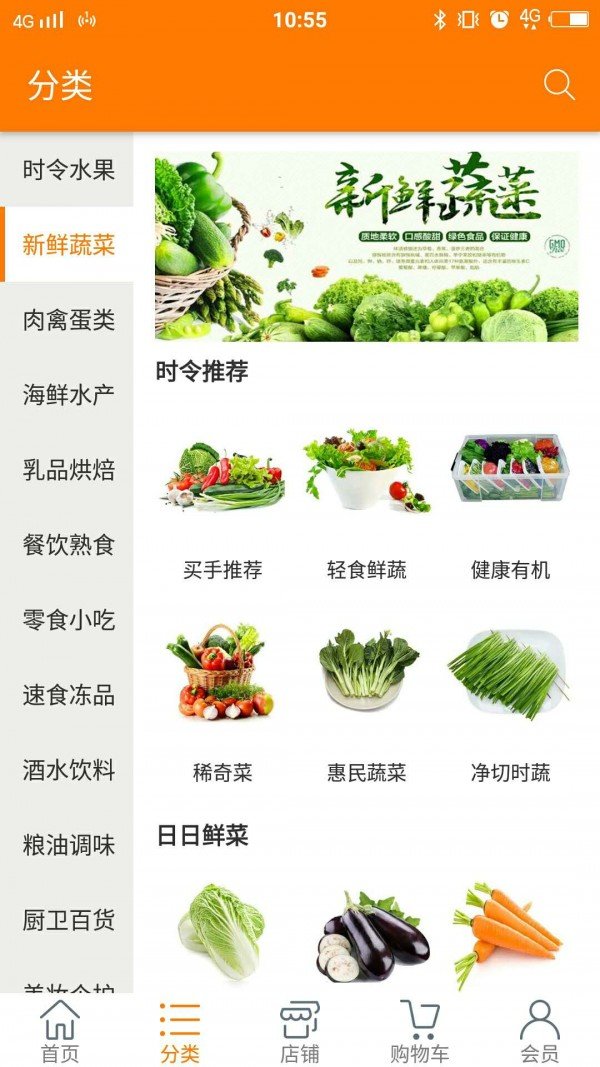
Task: Select the 肉禽蛋类 category
Action: tap(68, 320)
